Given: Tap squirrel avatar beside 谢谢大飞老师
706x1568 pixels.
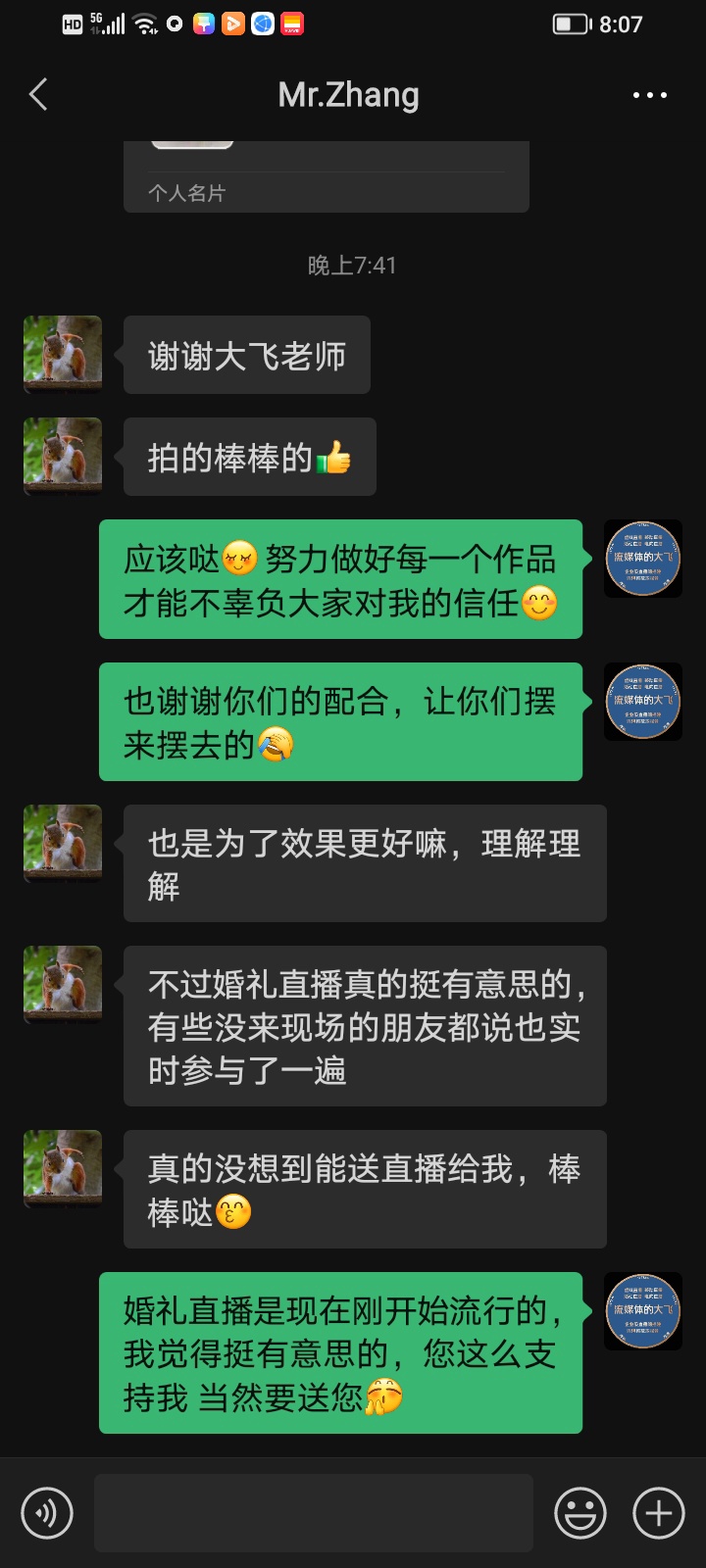Looking at the screenshot, I should 63,355.
